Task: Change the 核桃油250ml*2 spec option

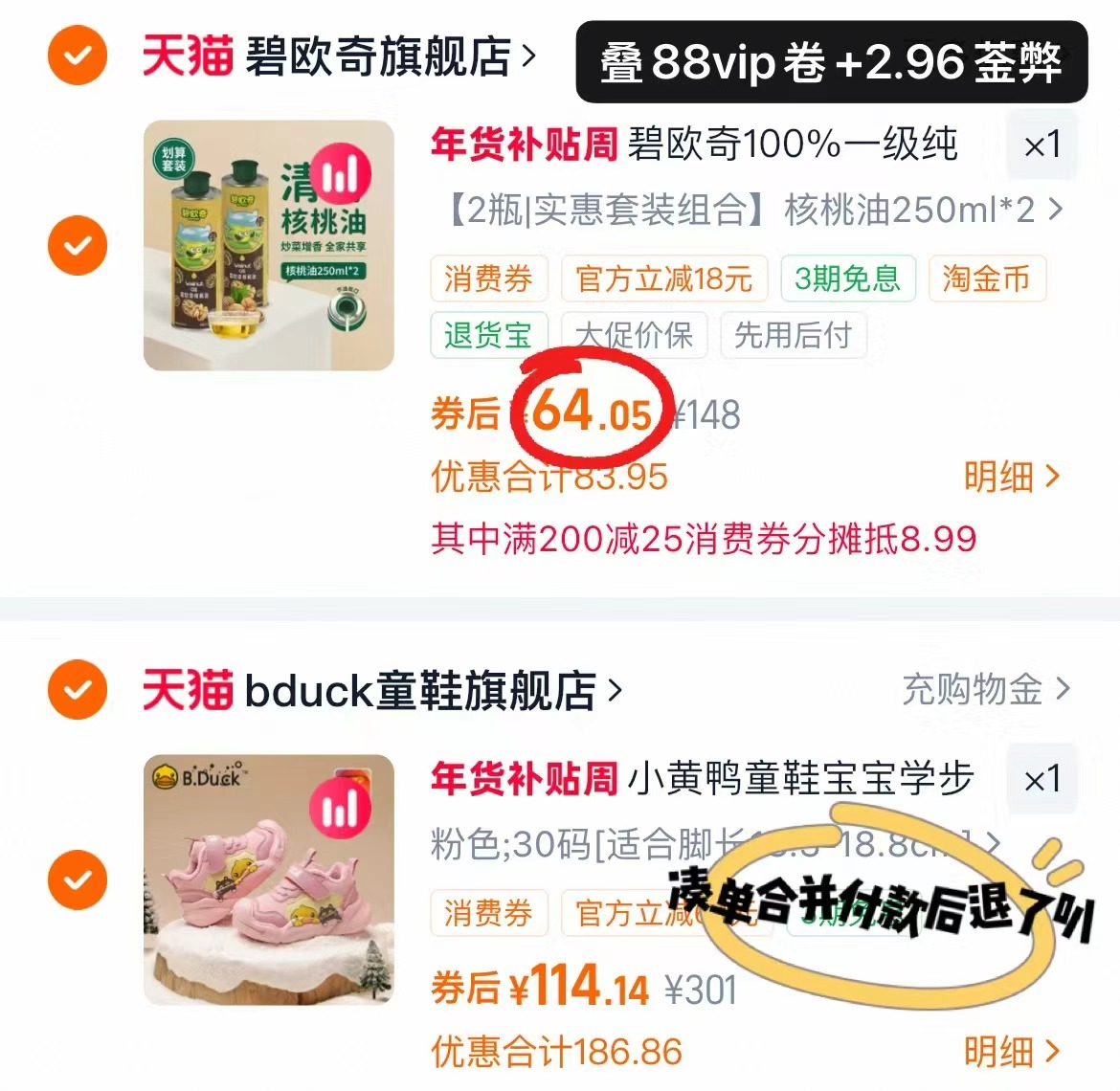Action: [756, 209]
